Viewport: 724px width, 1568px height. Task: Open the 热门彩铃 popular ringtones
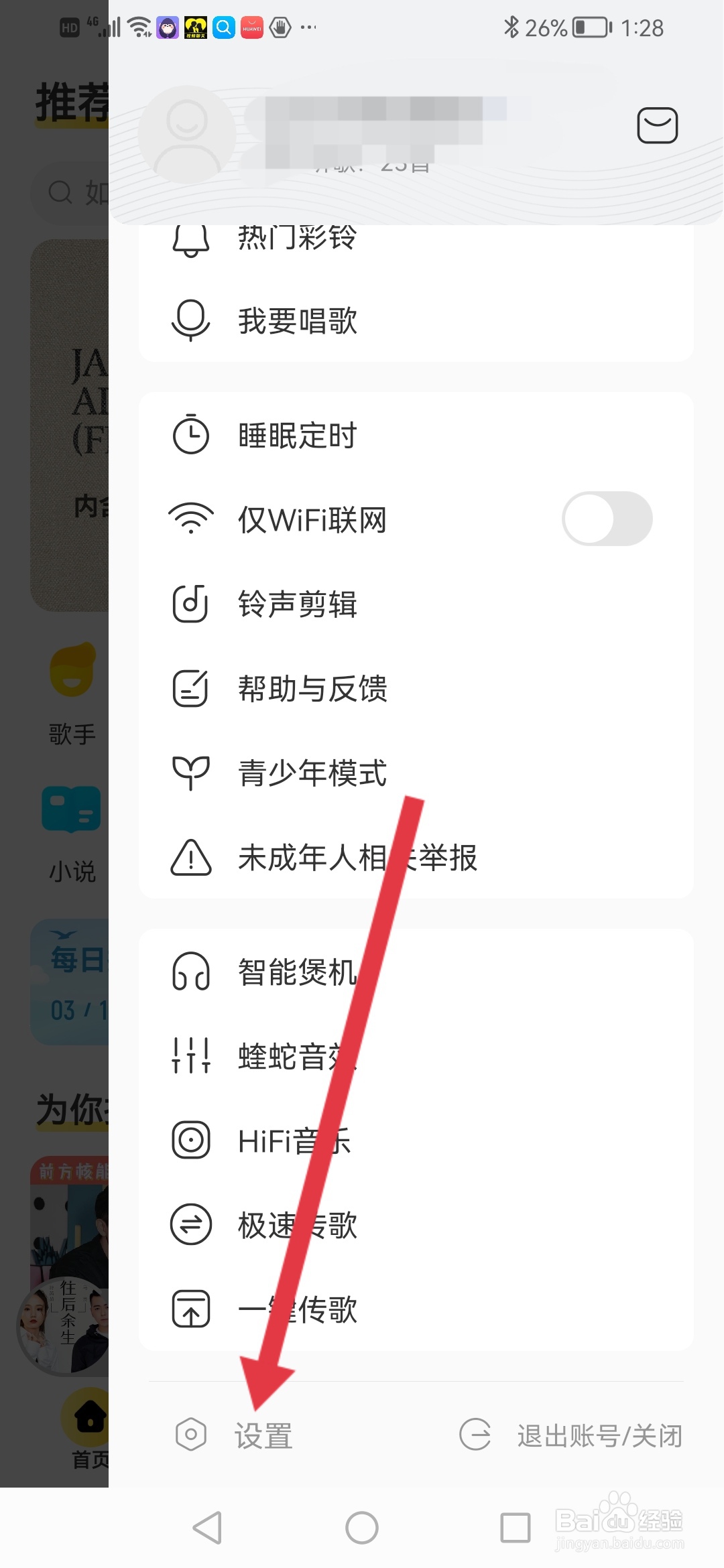(297, 239)
